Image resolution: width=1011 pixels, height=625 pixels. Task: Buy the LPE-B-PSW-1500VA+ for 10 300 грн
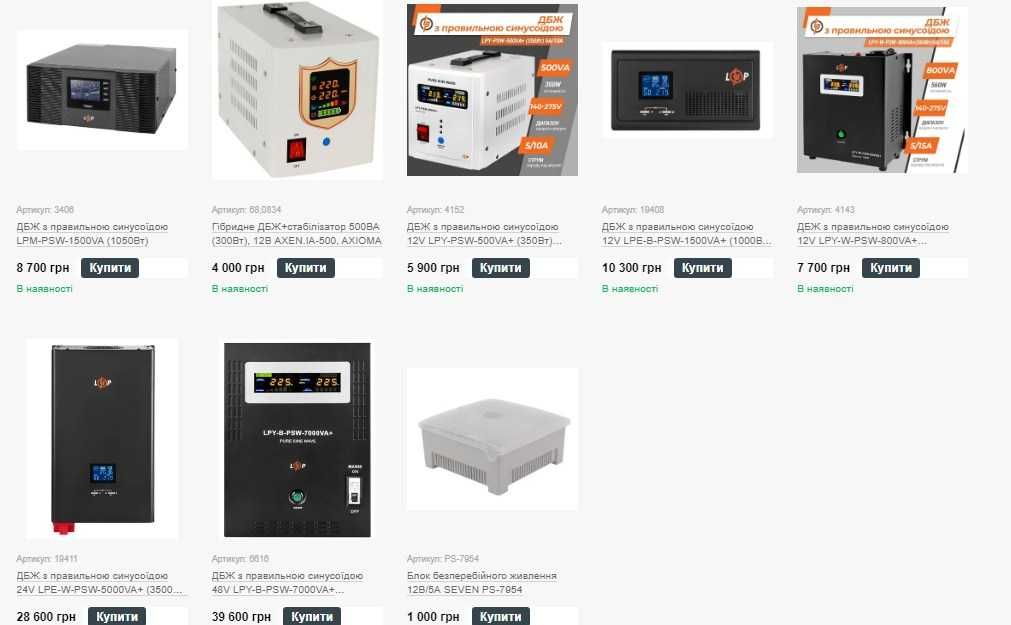pyautogui.click(x=703, y=268)
